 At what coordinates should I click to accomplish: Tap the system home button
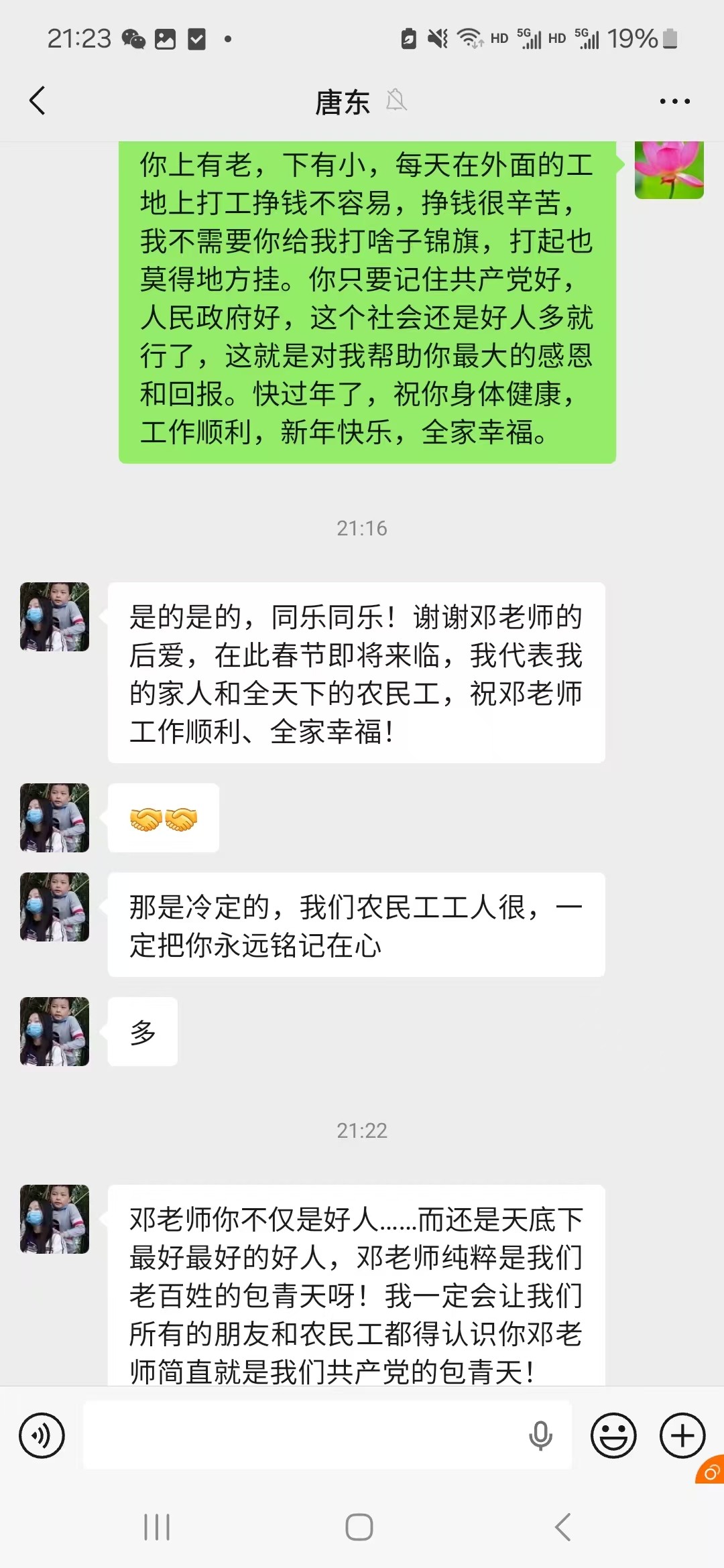359,1527
